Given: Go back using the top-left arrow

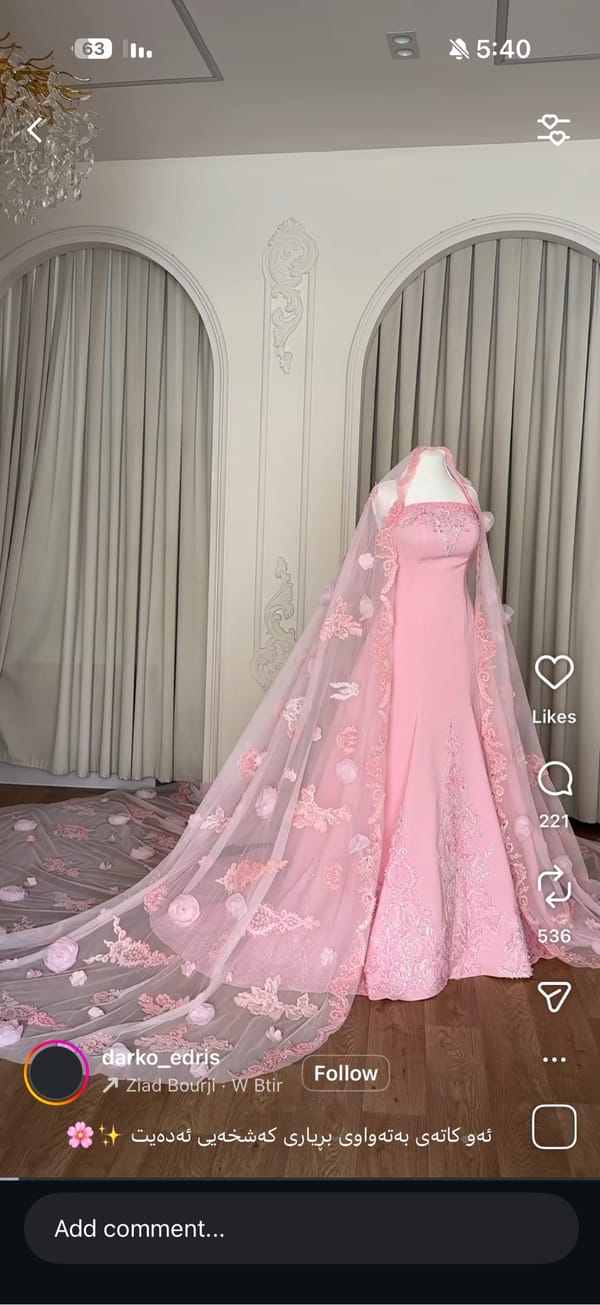Looking at the screenshot, I should 36,130.
